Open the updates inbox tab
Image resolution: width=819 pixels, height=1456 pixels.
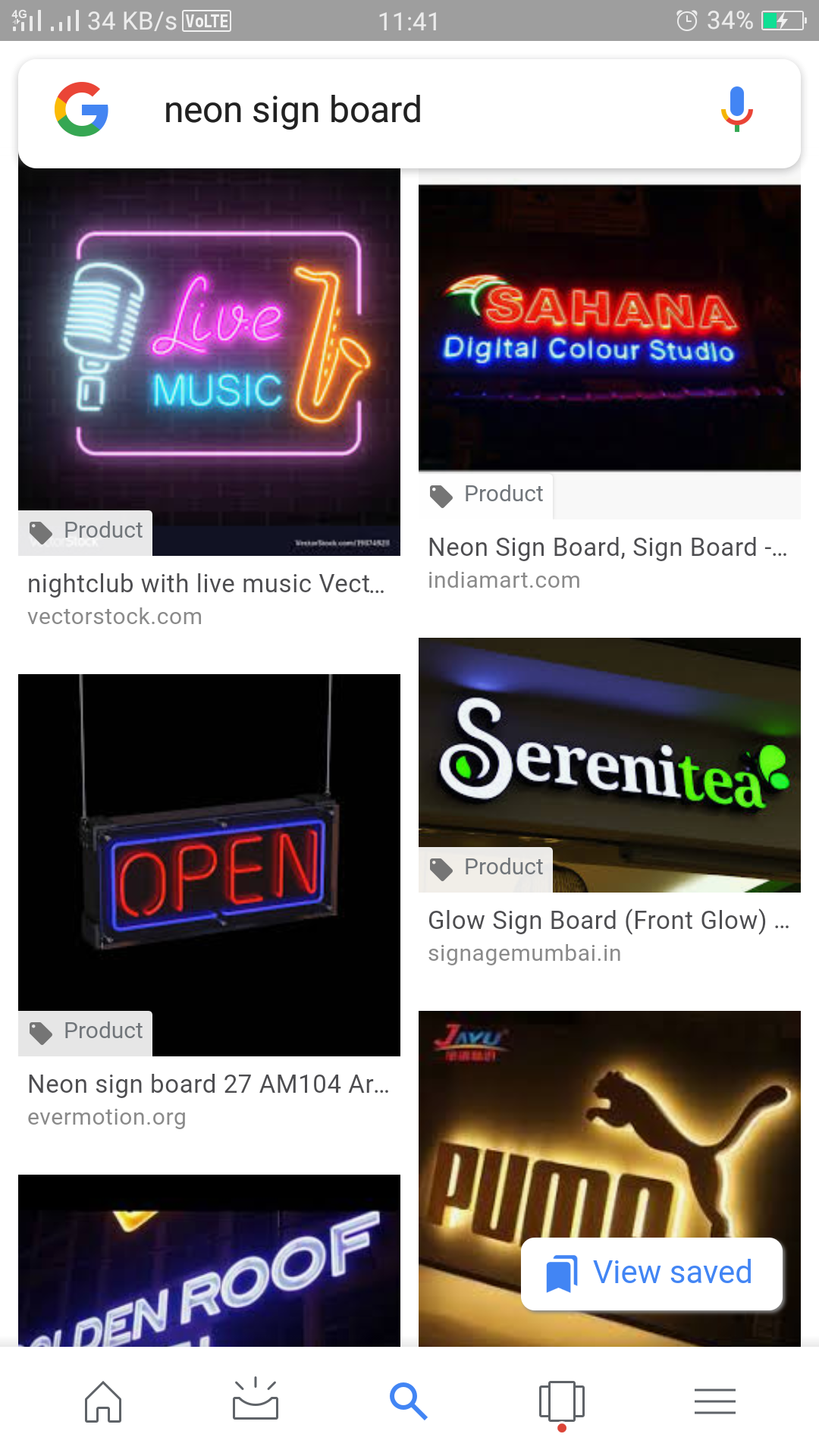(x=256, y=1401)
